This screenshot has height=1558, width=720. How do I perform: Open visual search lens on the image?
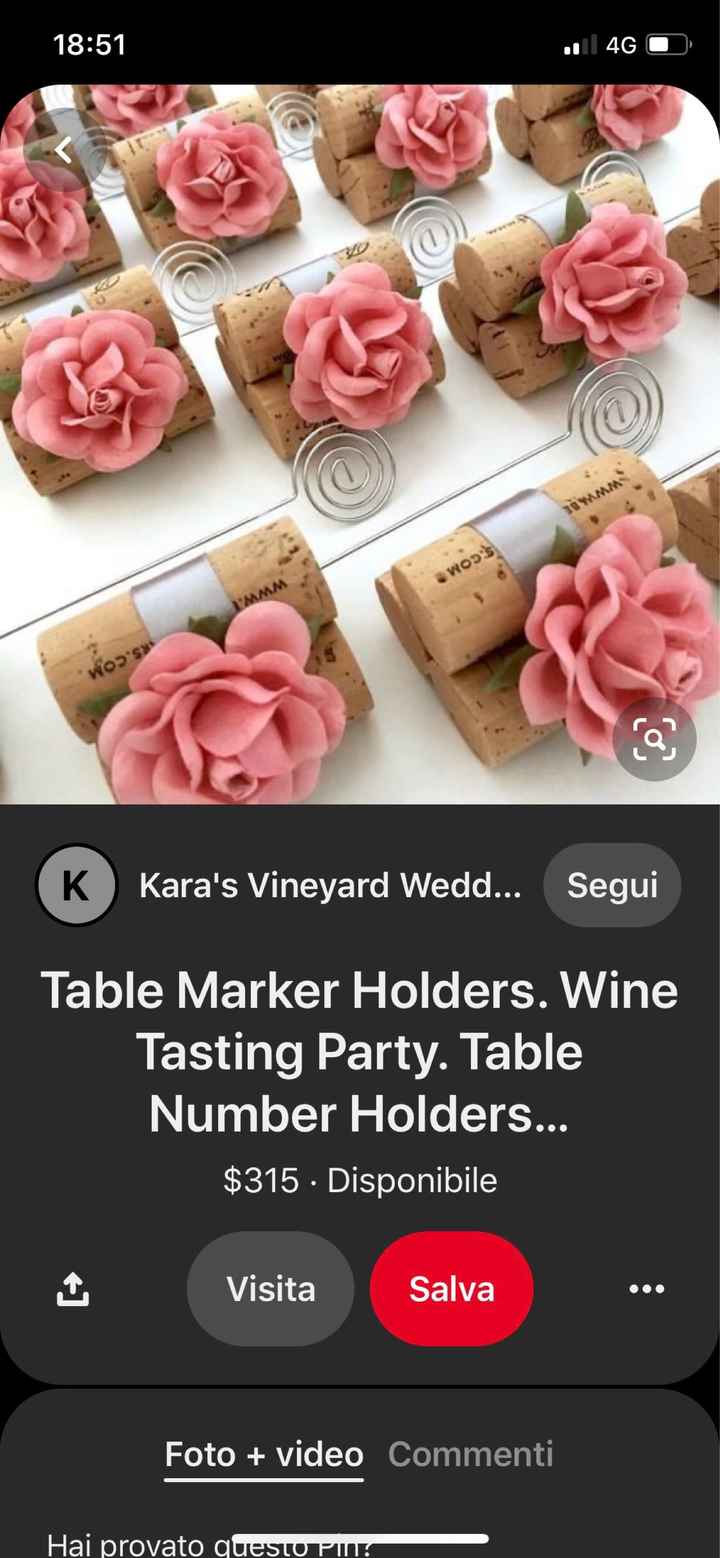pyautogui.click(x=653, y=740)
